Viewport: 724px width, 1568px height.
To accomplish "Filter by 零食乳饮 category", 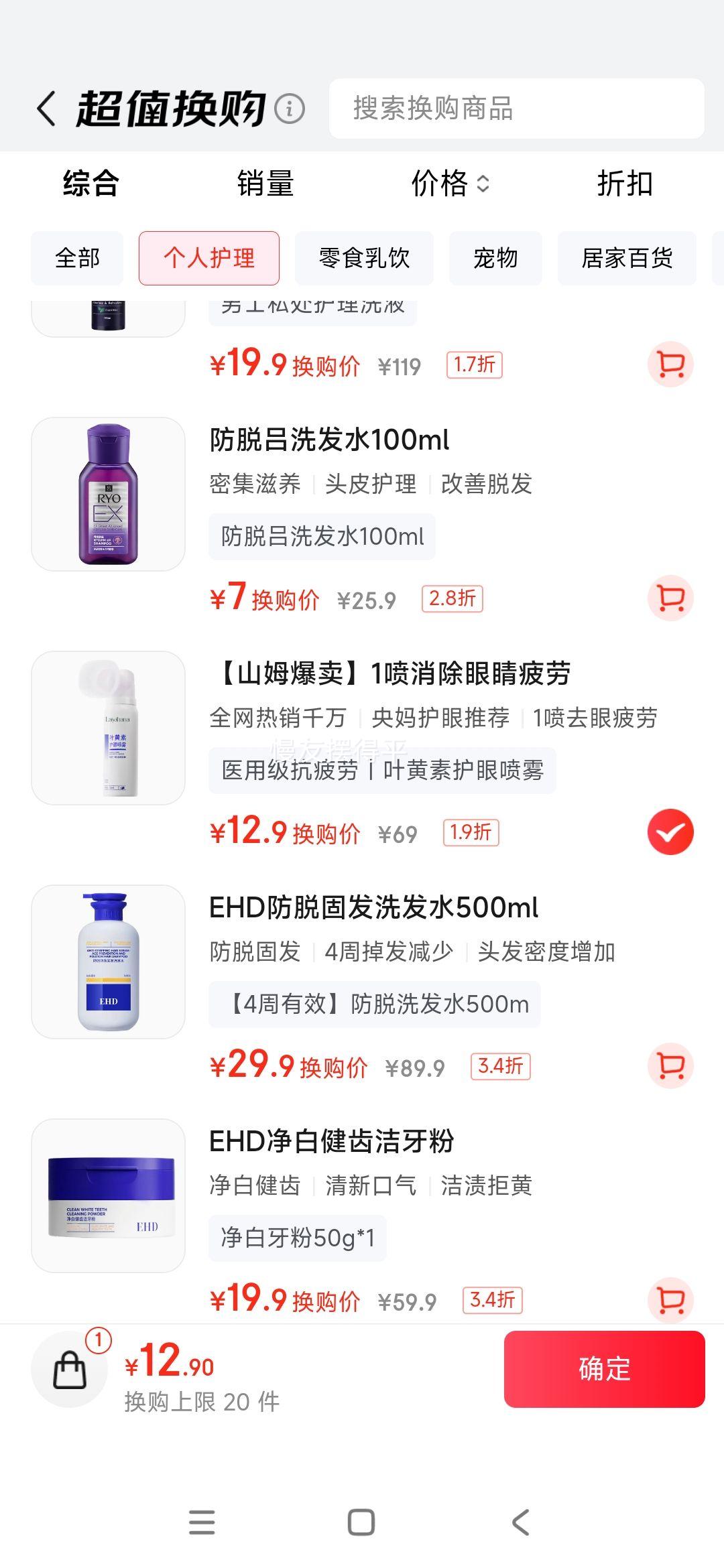I will pos(364,258).
